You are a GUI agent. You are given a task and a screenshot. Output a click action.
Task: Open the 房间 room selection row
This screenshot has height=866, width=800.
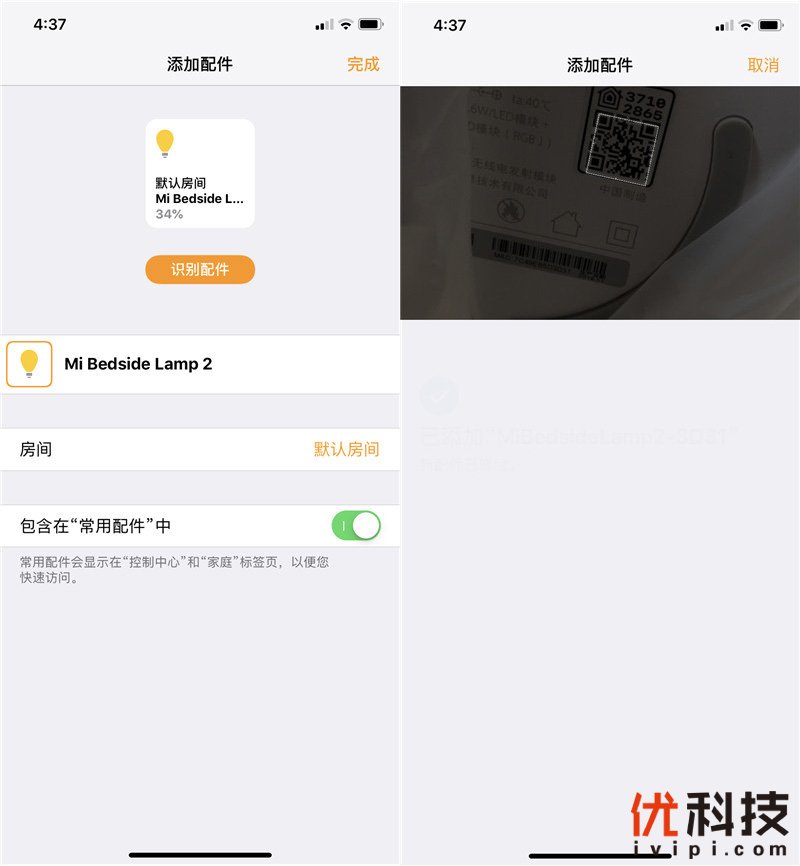[x=200, y=450]
